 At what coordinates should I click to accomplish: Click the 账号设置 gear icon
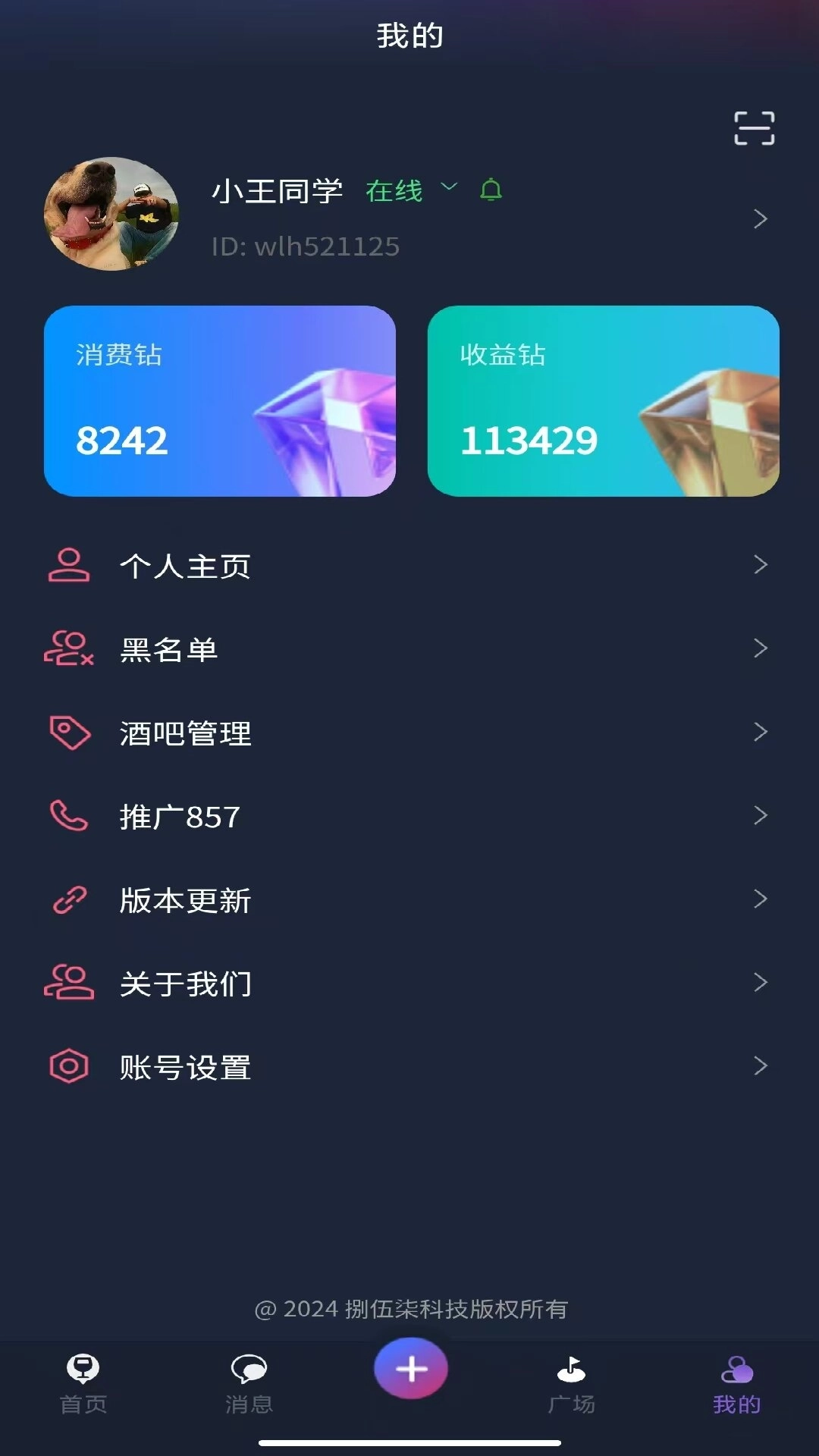tap(68, 1068)
